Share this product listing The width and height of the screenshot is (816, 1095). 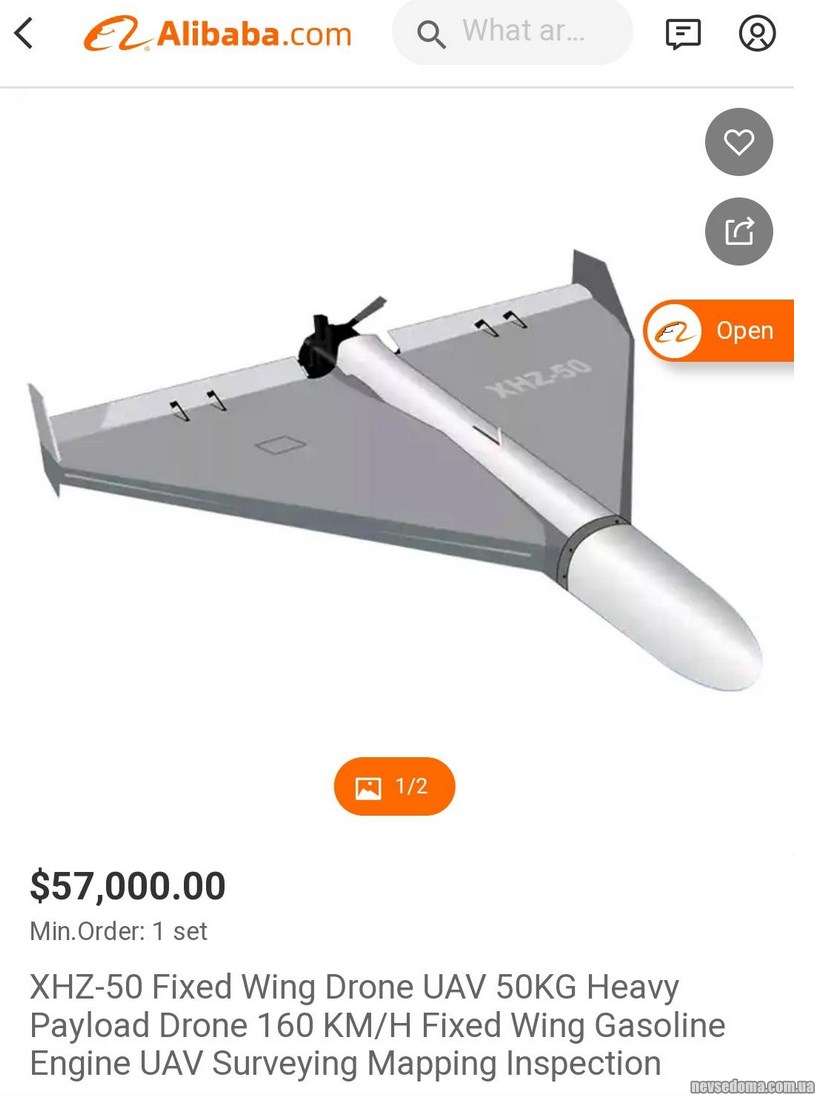coord(739,232)
